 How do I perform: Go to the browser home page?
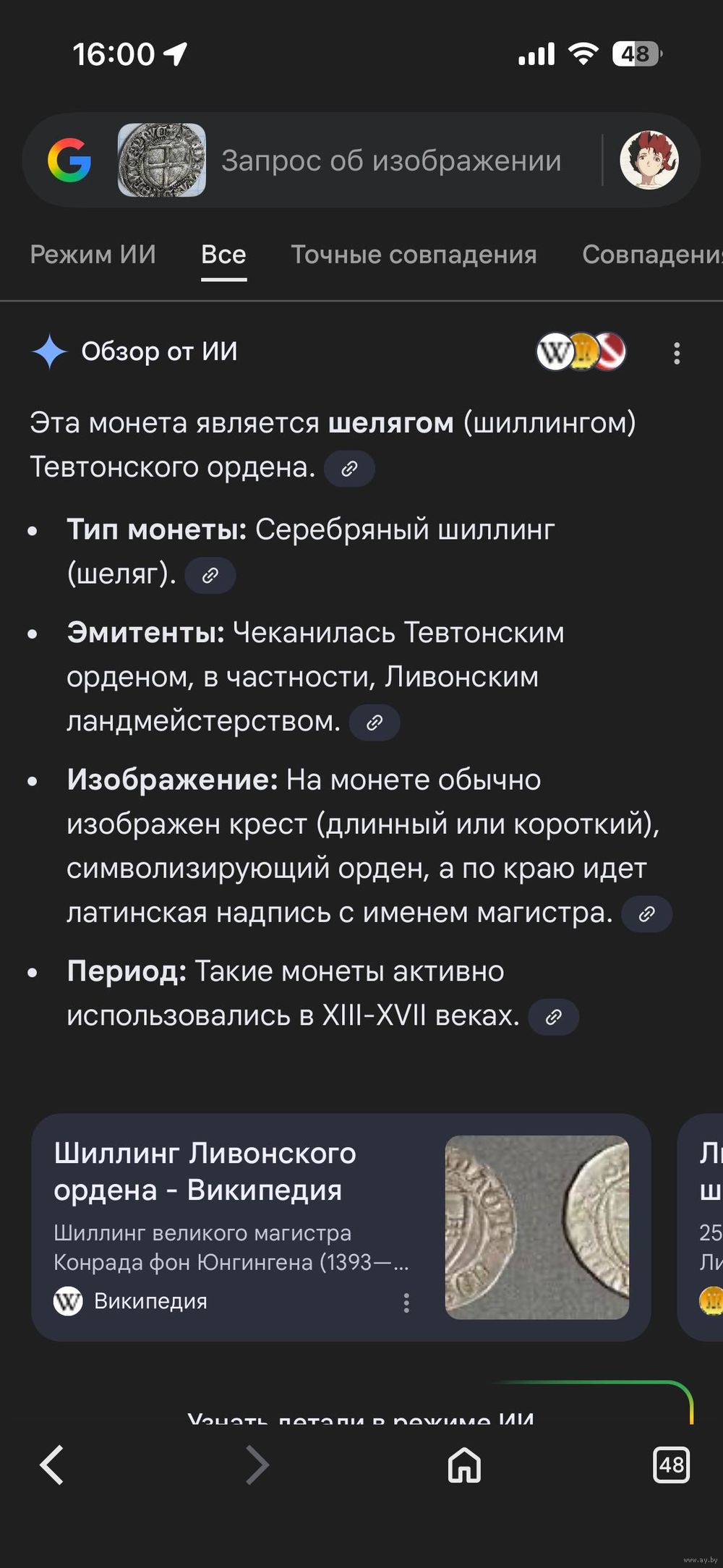464,1465
